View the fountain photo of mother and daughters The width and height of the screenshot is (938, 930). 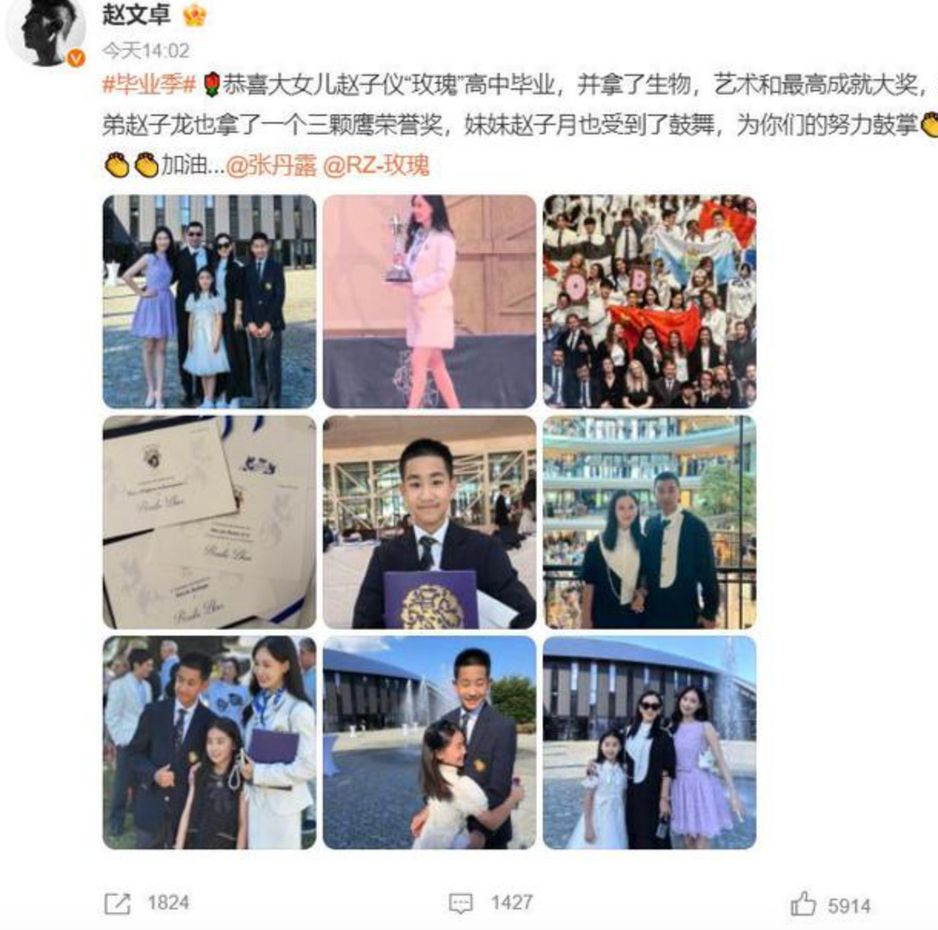click(x=649, y=742)
